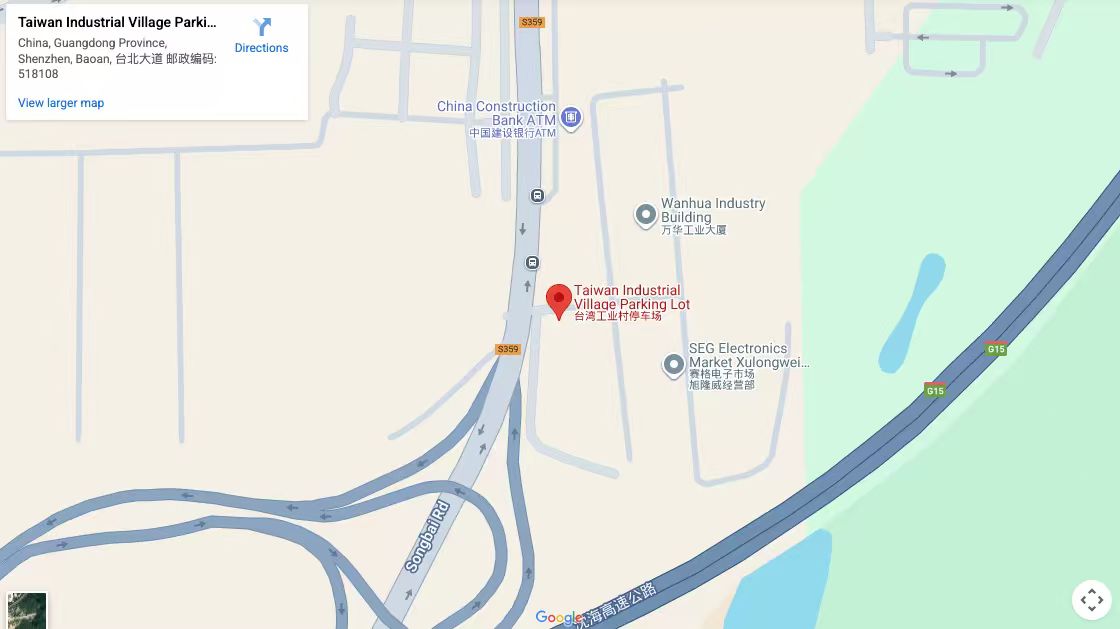Toggle fullscreen map view
1120x629 pixels.
tap(1091, 599)
